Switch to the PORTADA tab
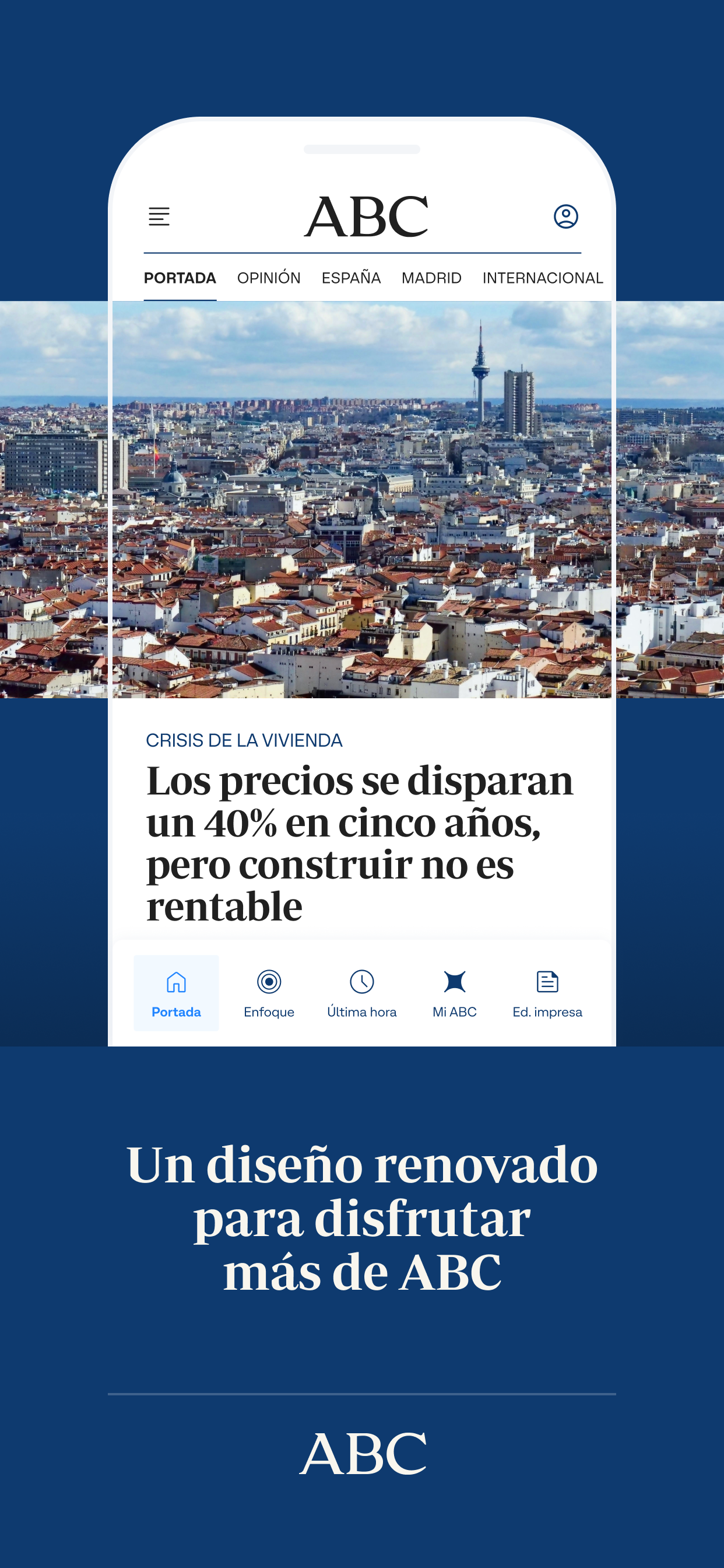 coord(180,278)
